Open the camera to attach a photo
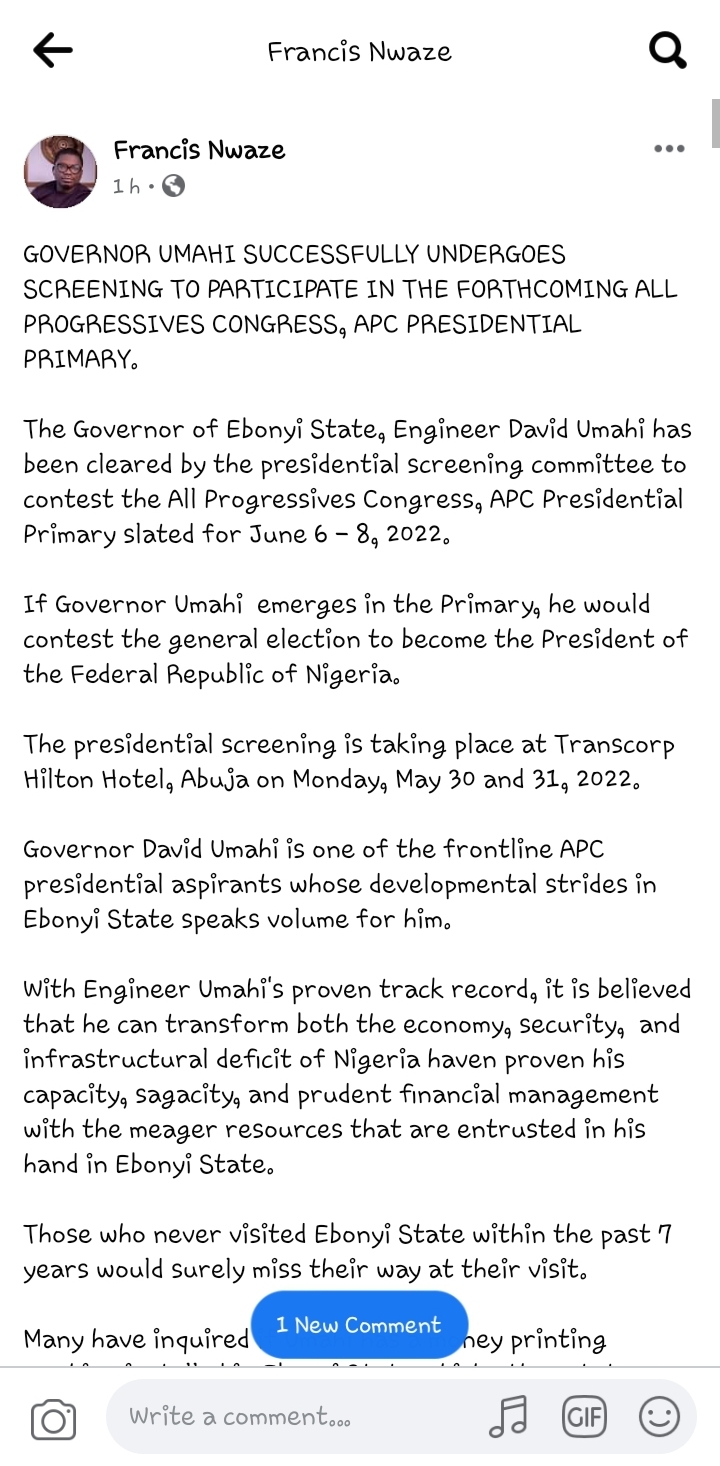 [x=53, y=1420]
